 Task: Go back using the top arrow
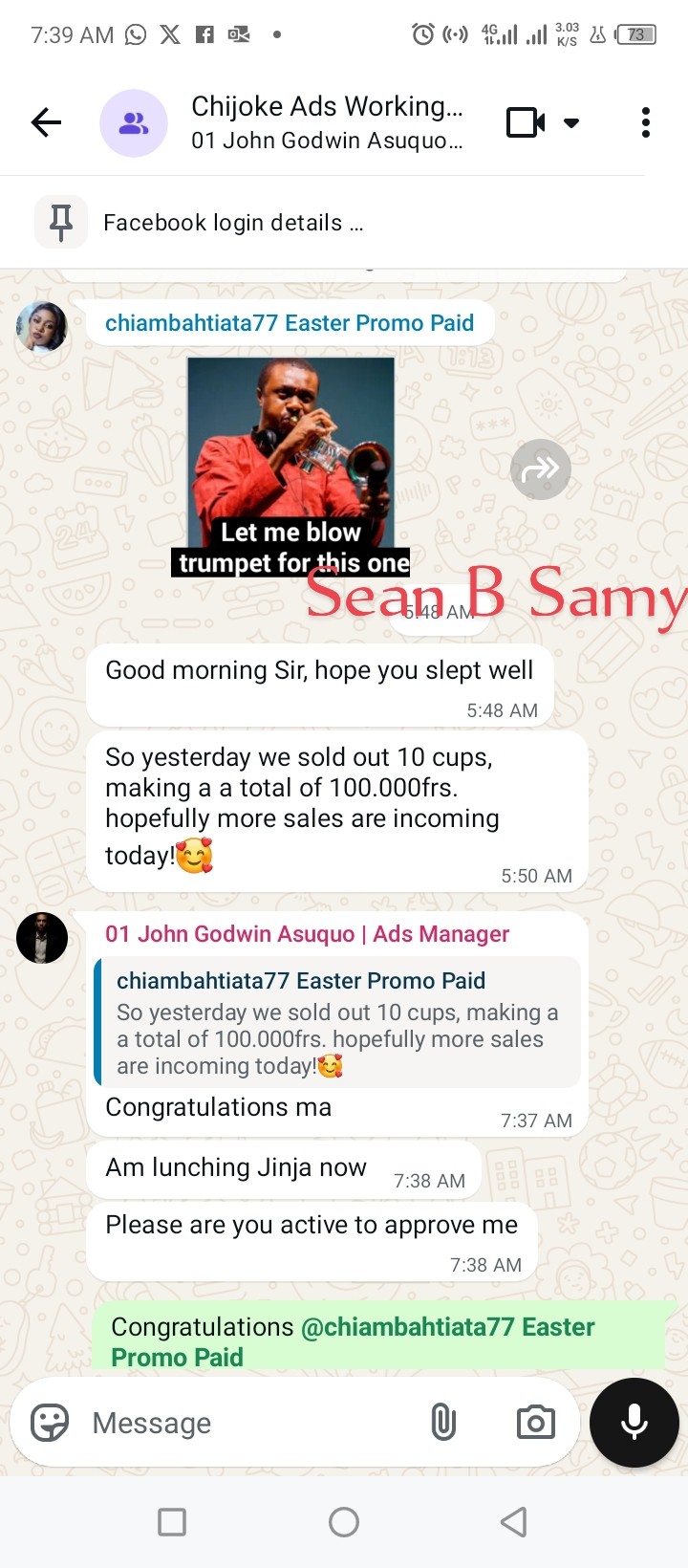46,122
